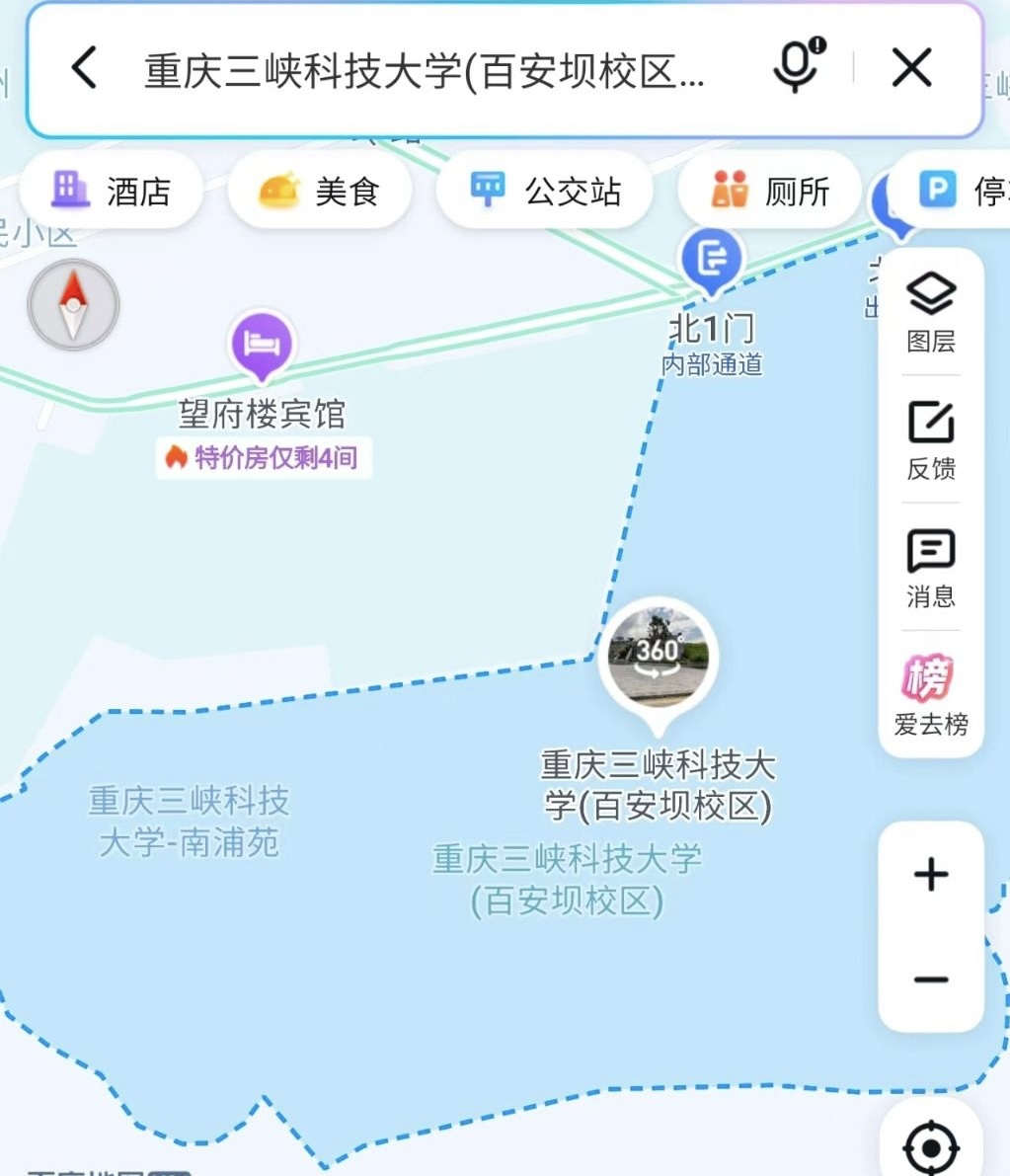Select the 望府楼宾馆 hotel marker
The width and height of the screenshot is (1010, 1176).
pyautogui.click(x=262, y=346)
